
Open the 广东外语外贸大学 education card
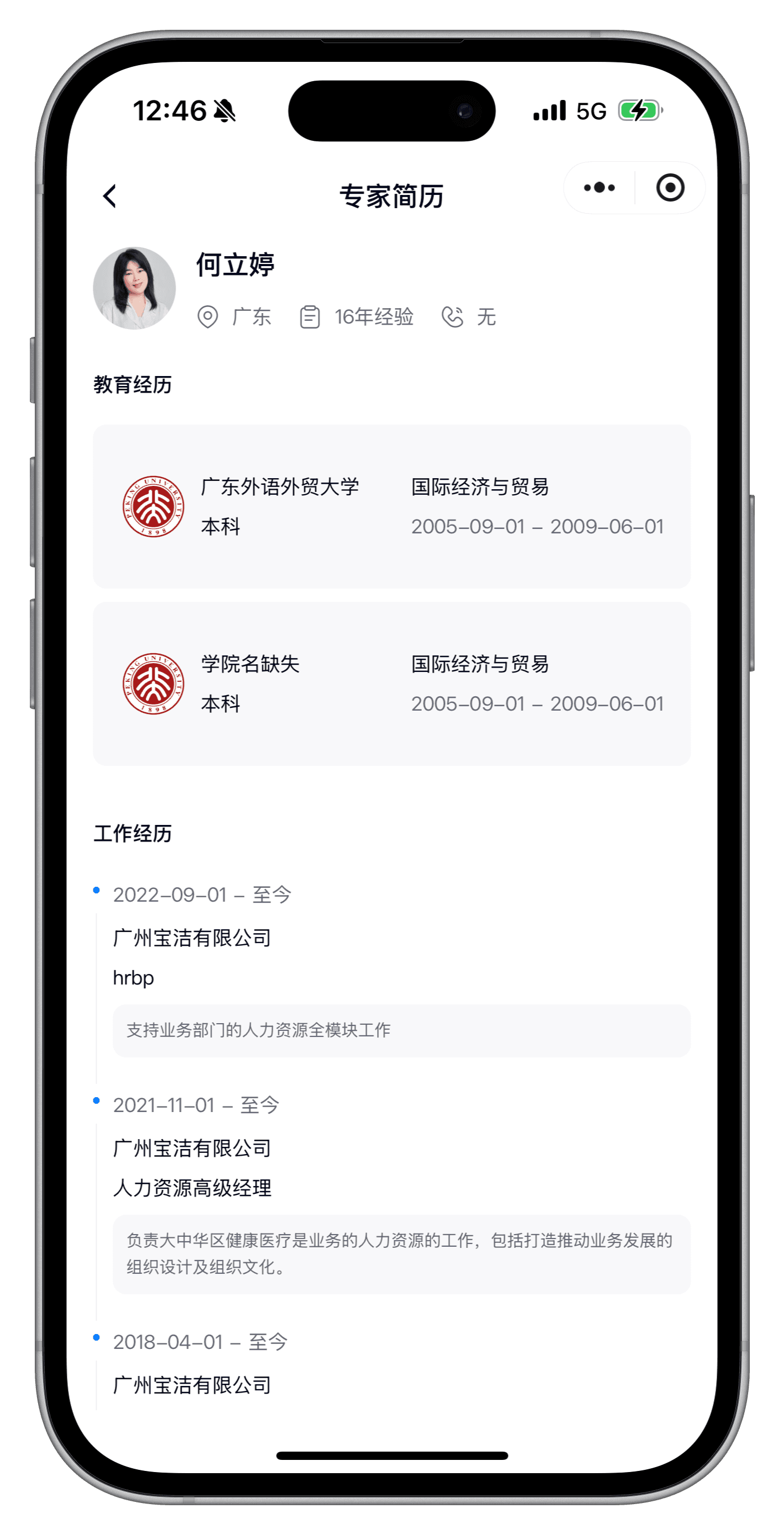[x=391, y=506]
